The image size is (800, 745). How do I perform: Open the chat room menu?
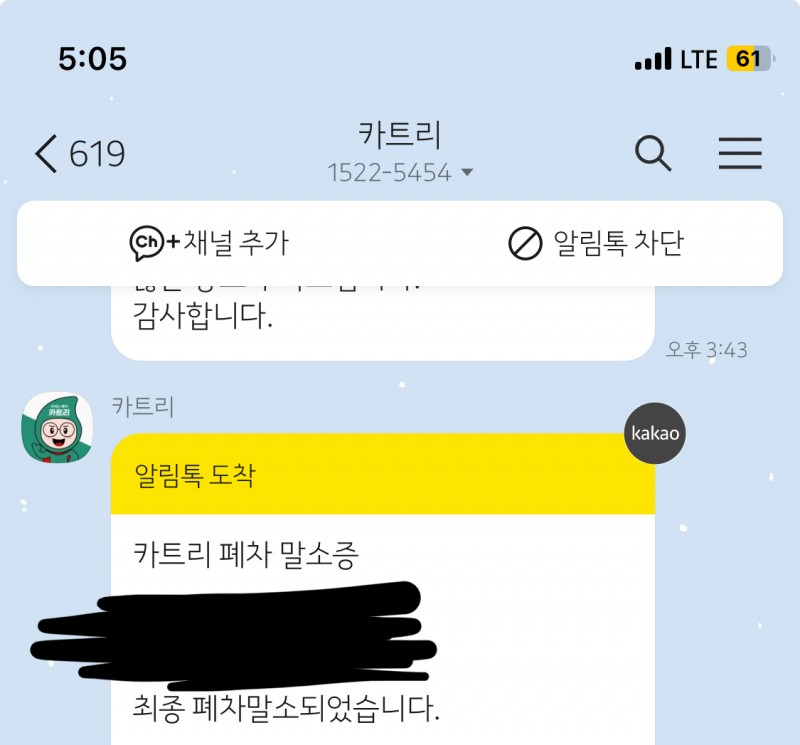click(740, 153)
